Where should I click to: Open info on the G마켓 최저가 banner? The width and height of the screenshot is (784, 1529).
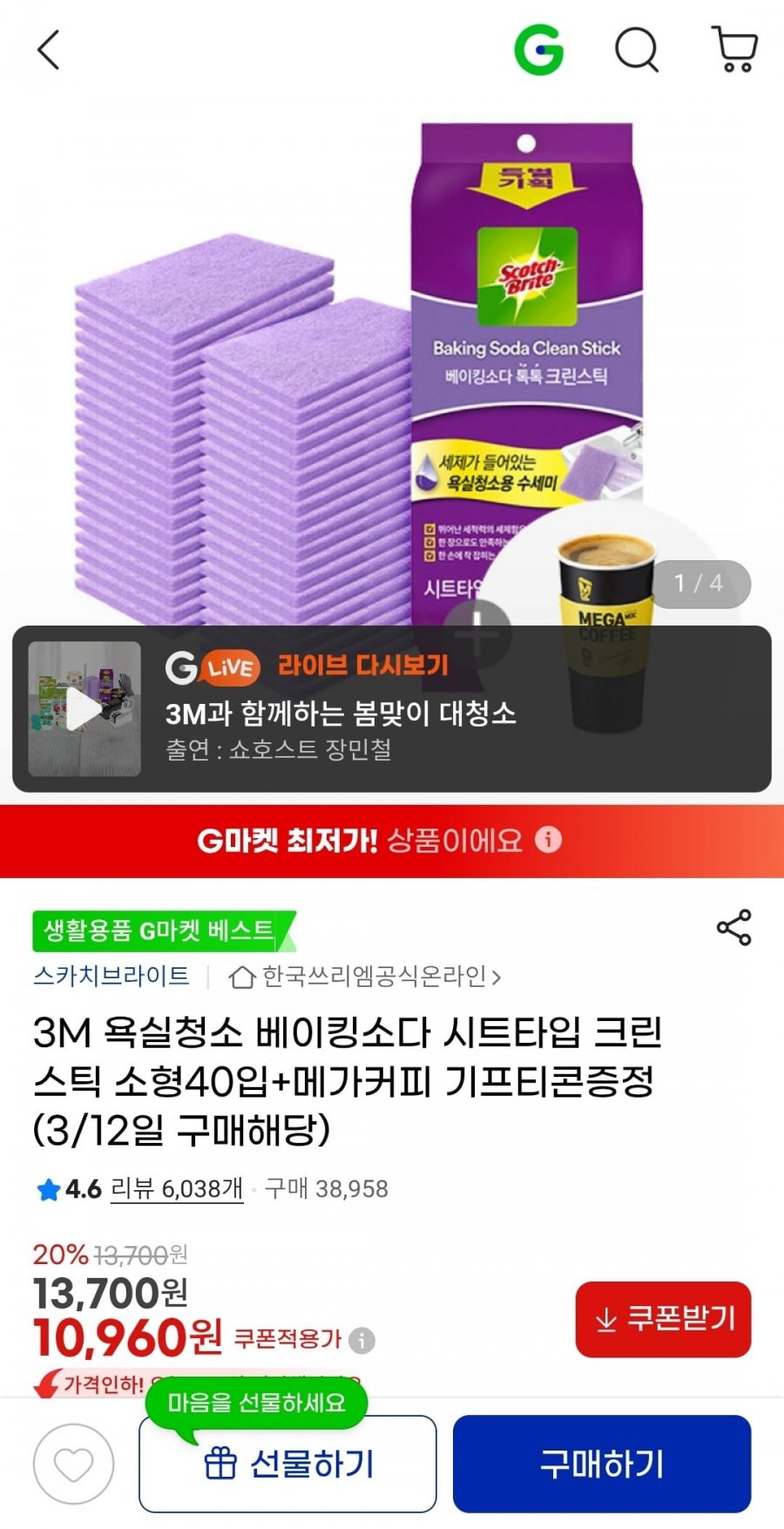click(x=548, y=840)
